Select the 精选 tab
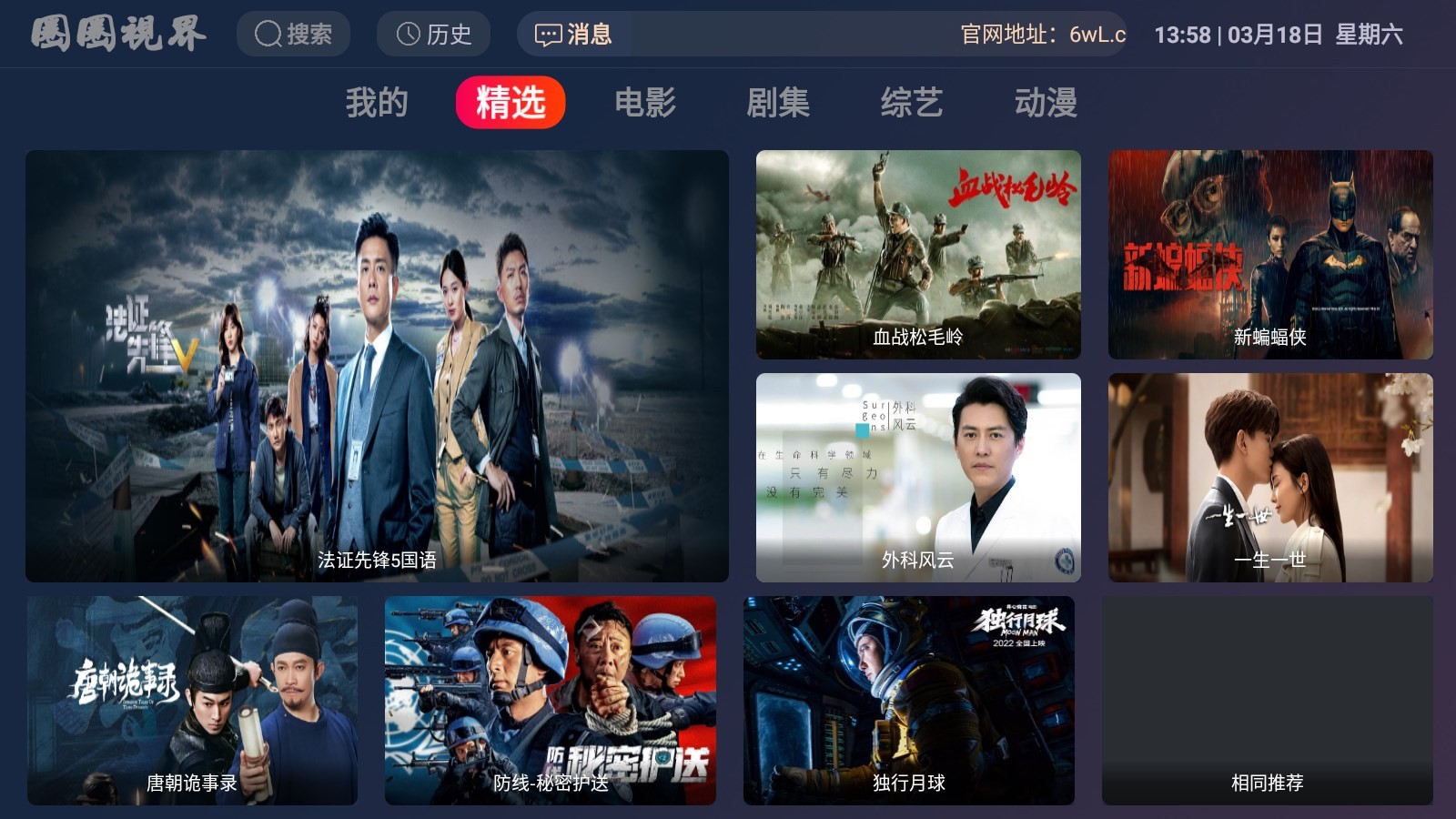Screen dimensions: 1456x819 [x=511, y=102]
